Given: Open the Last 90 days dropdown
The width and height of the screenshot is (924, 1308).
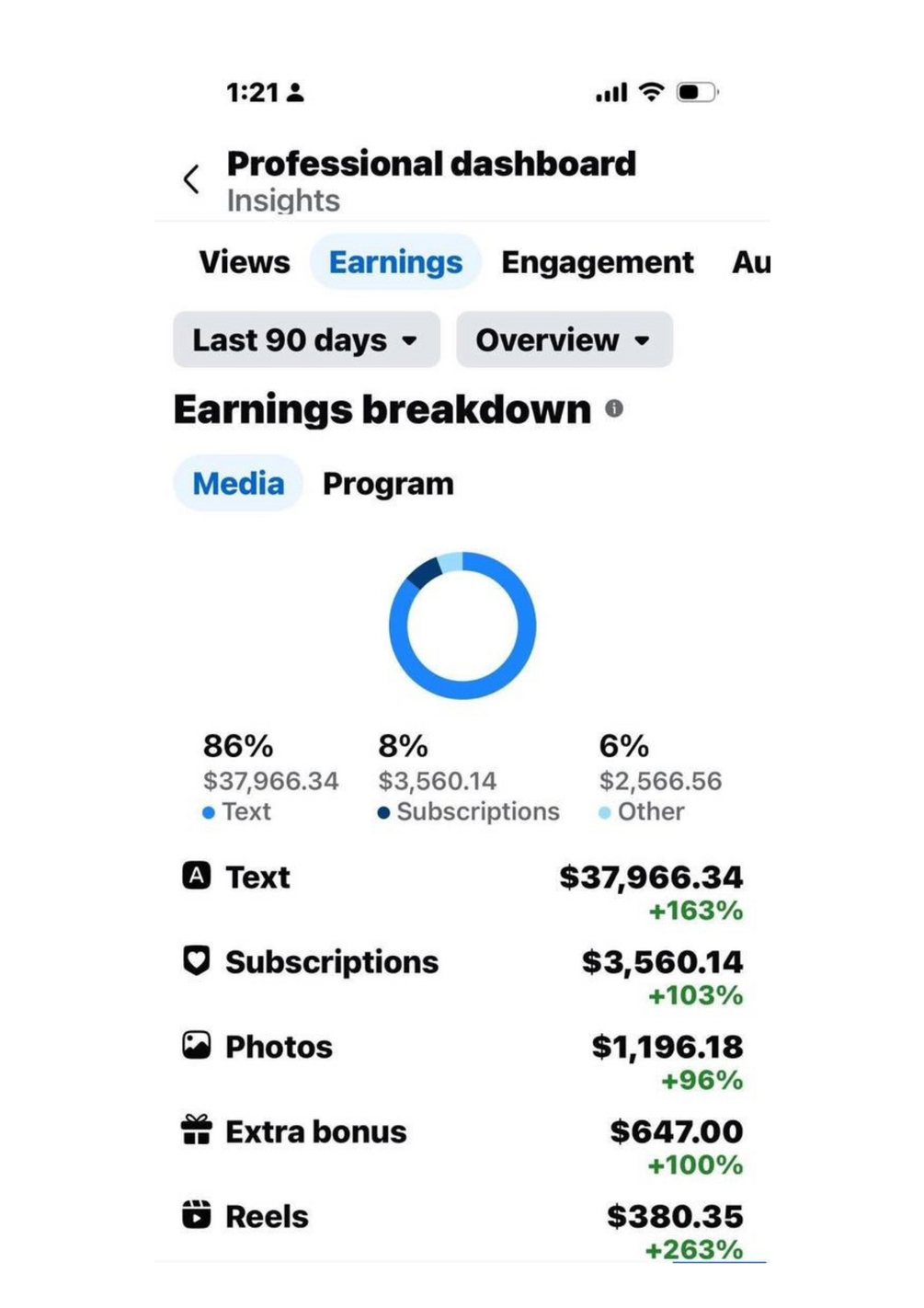Looking at the screenshot, I should pyautogui.click(x=306, y=340).
